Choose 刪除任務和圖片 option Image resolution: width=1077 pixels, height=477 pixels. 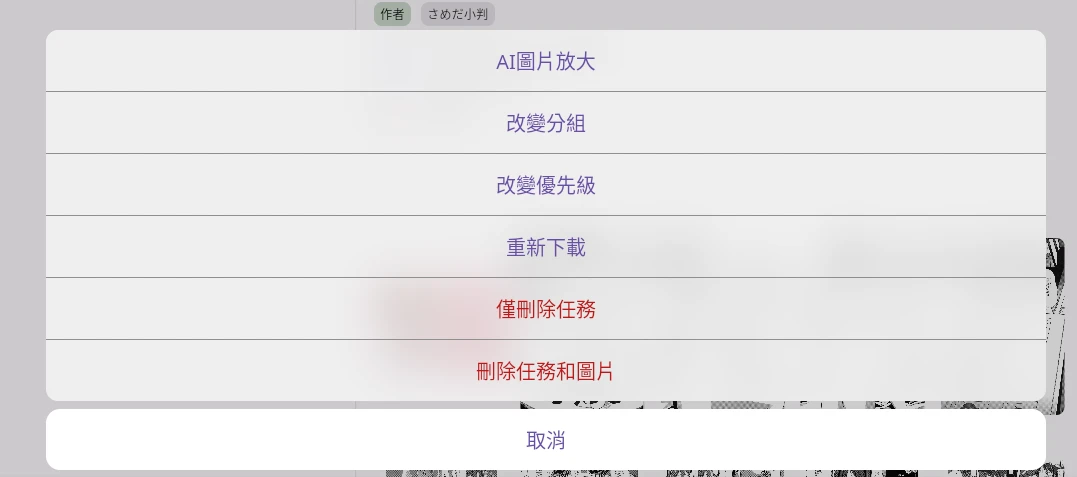(x=545, y=372)
